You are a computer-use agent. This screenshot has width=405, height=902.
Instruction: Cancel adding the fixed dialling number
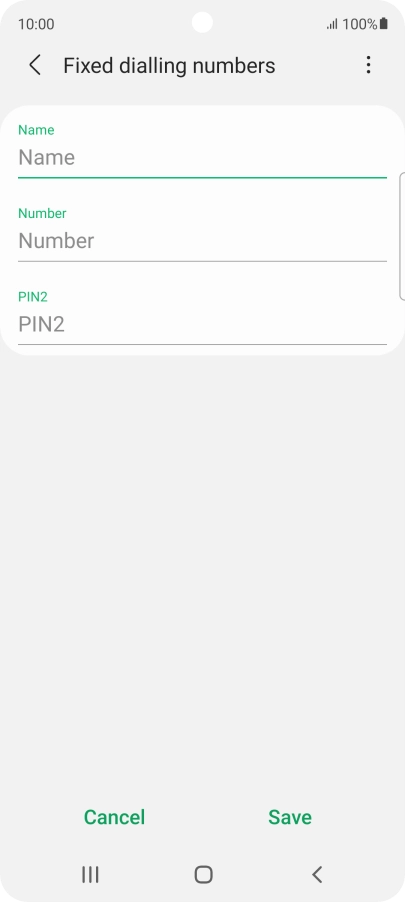click(114, 817)
